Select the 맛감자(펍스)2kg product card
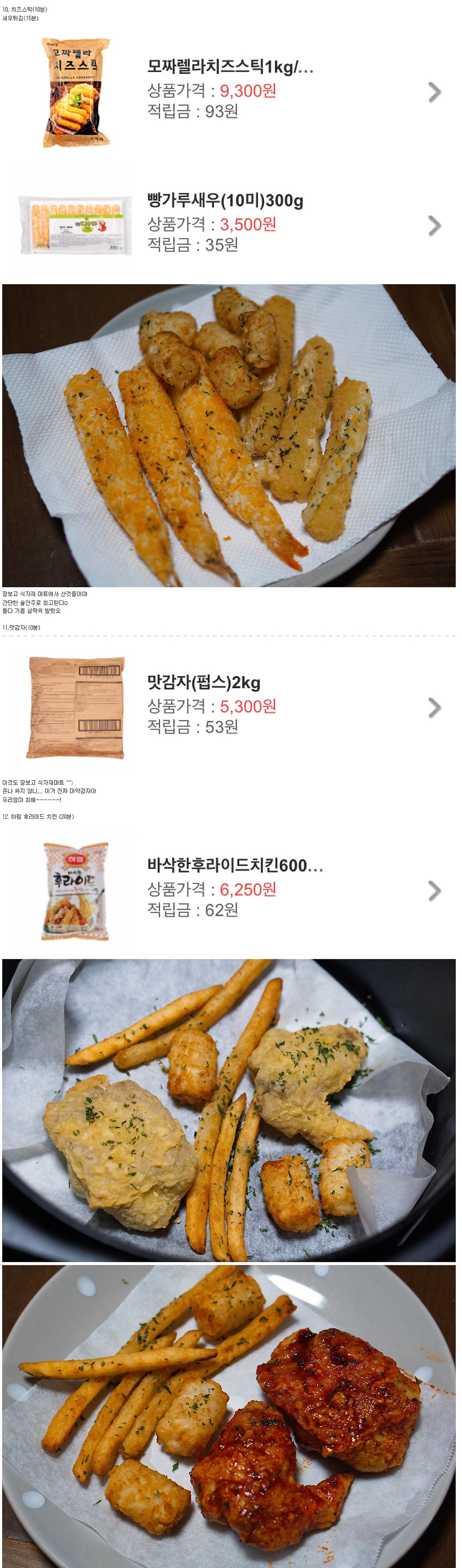Screen dimensions: 462x1568 (x=204, y=683)
